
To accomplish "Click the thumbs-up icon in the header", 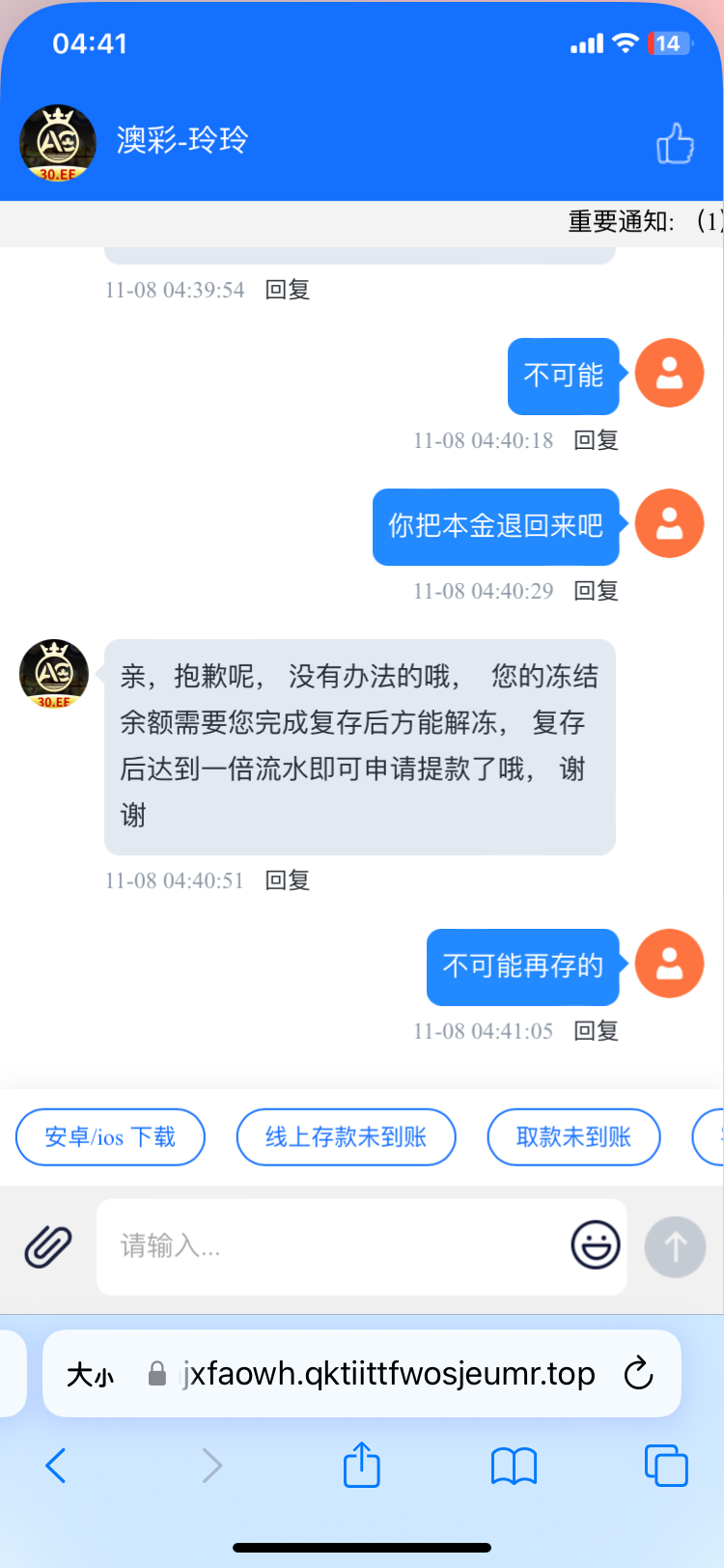I will (x=678, y=143).
